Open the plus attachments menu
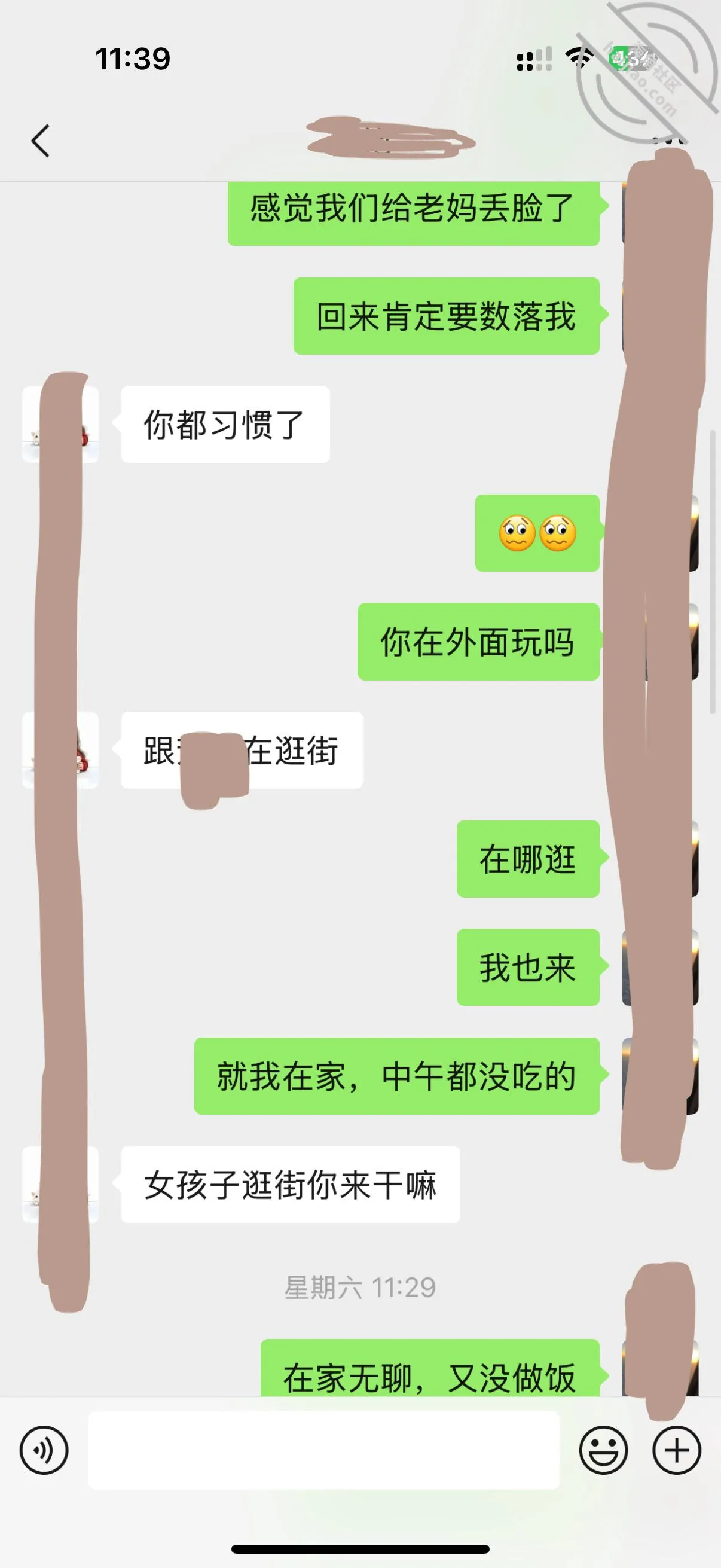The height and width of the screenshot is (1568, 721). click(x=677, y=1450)
